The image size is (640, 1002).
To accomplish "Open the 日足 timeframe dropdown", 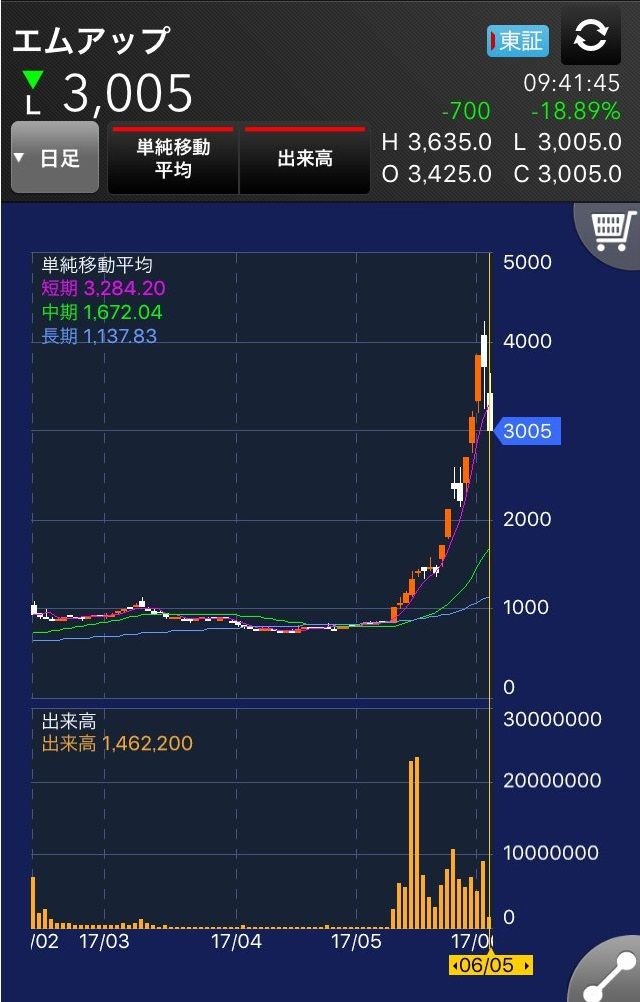I will (55, 158).
